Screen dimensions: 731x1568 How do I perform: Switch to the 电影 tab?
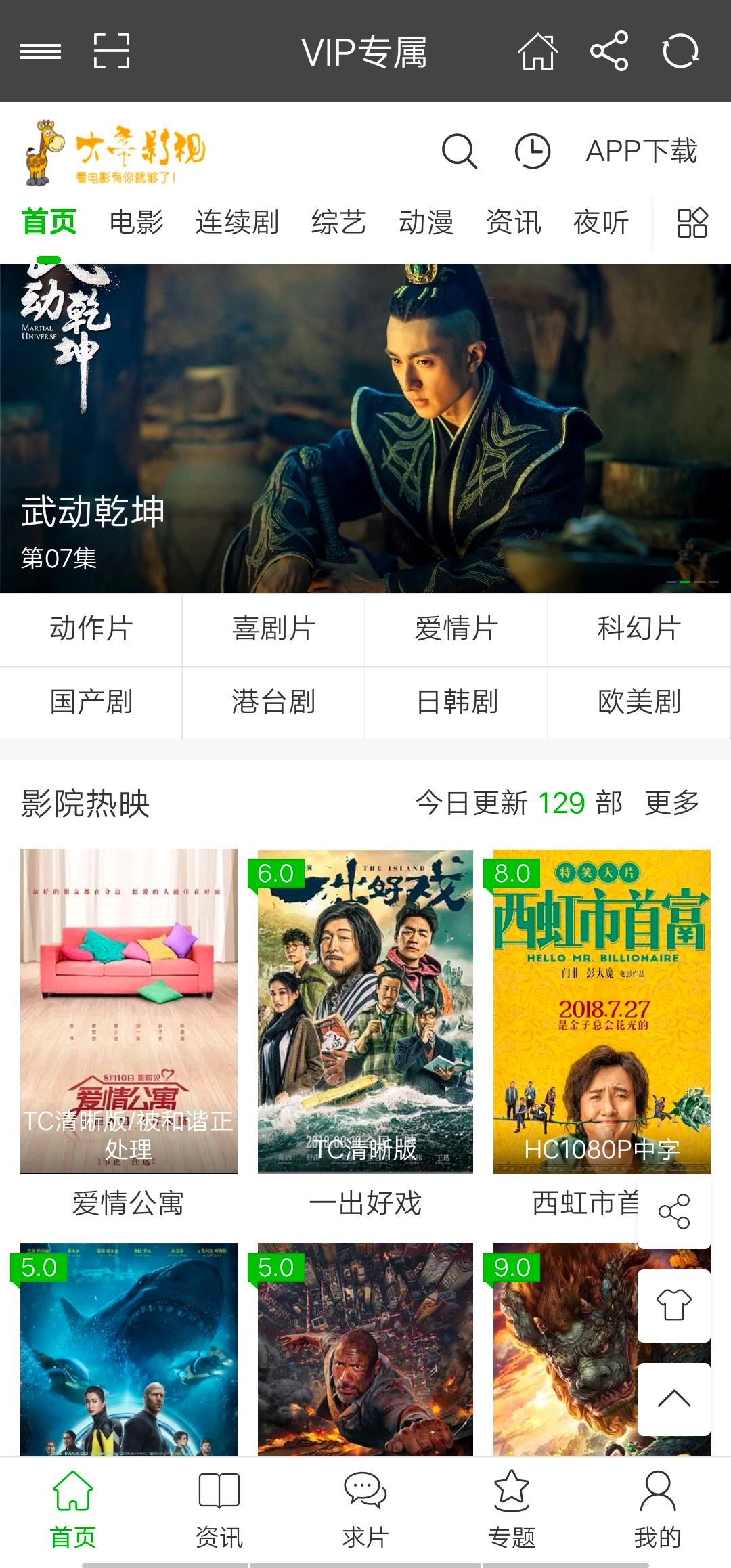point(137,222)
